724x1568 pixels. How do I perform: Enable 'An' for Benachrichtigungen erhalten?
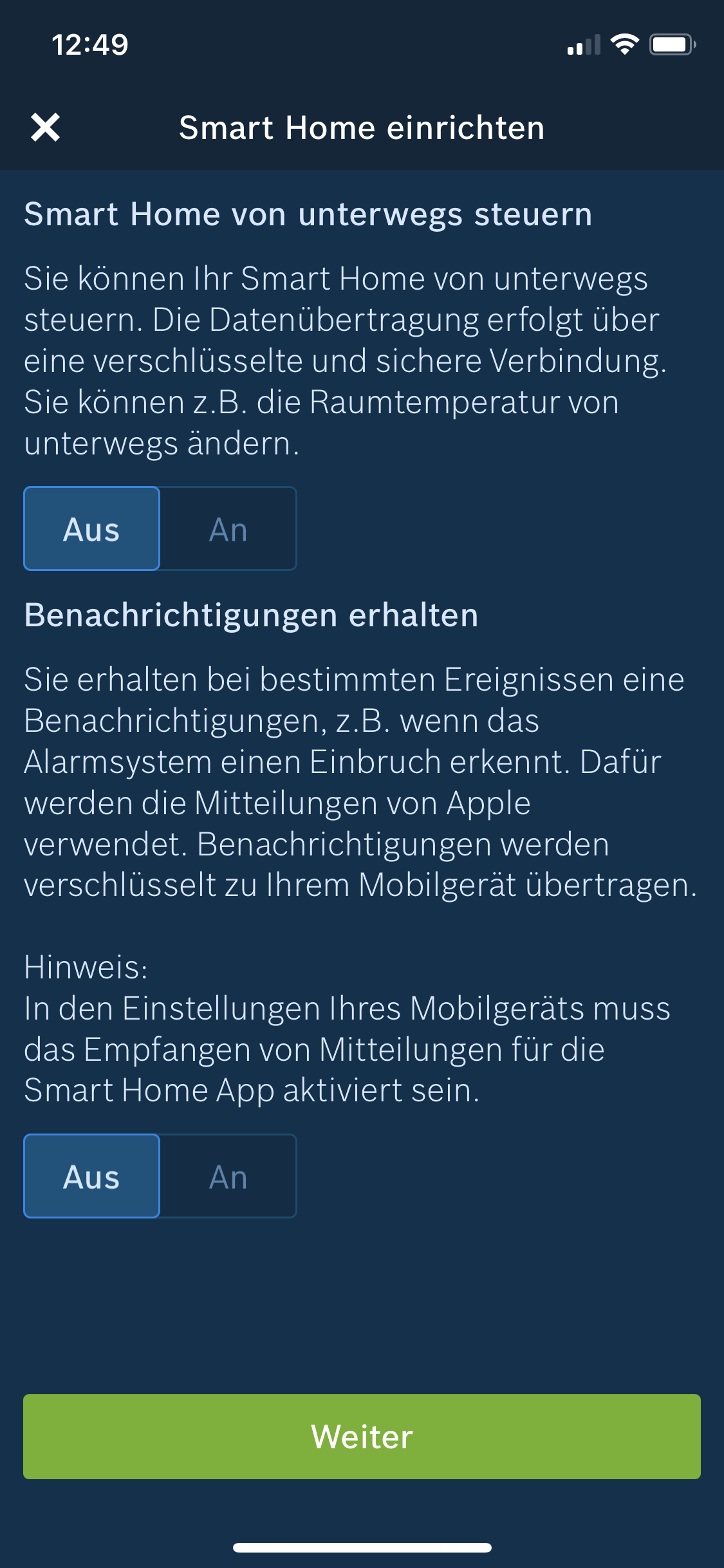coord(228,1177)
